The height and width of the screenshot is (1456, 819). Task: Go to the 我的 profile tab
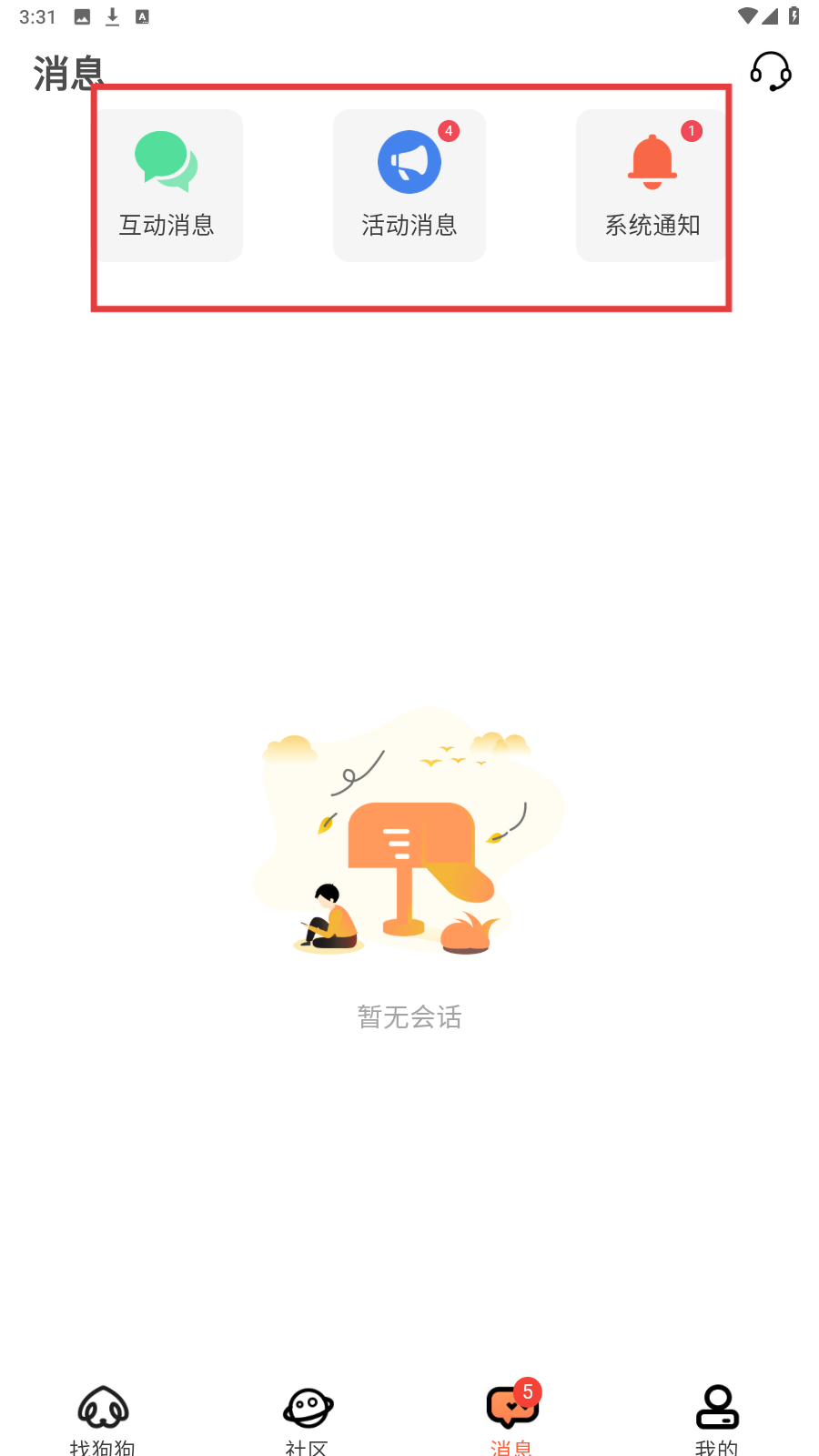click(717, 1418)
